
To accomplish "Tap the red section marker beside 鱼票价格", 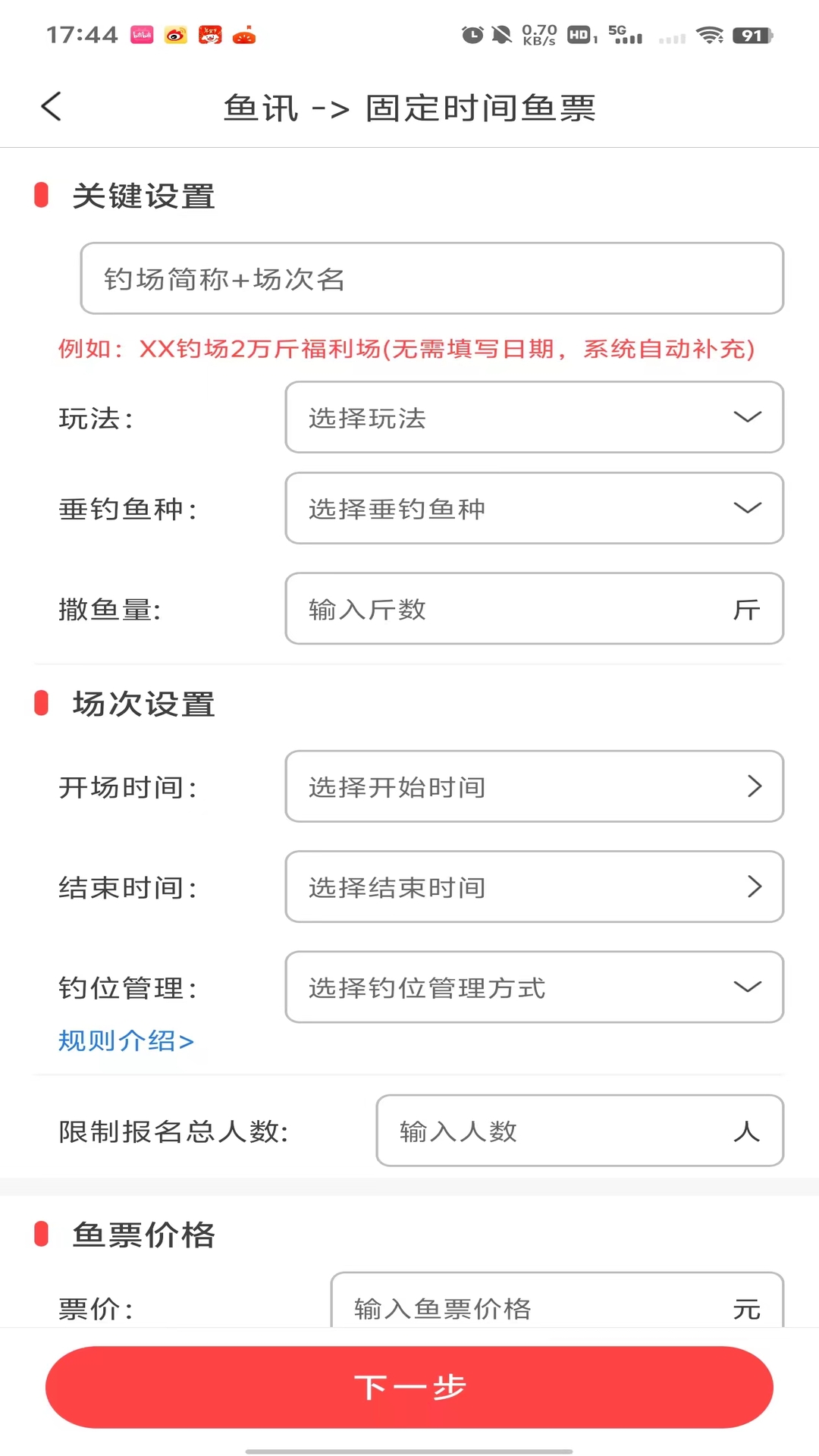I will tap(42, 1235).
